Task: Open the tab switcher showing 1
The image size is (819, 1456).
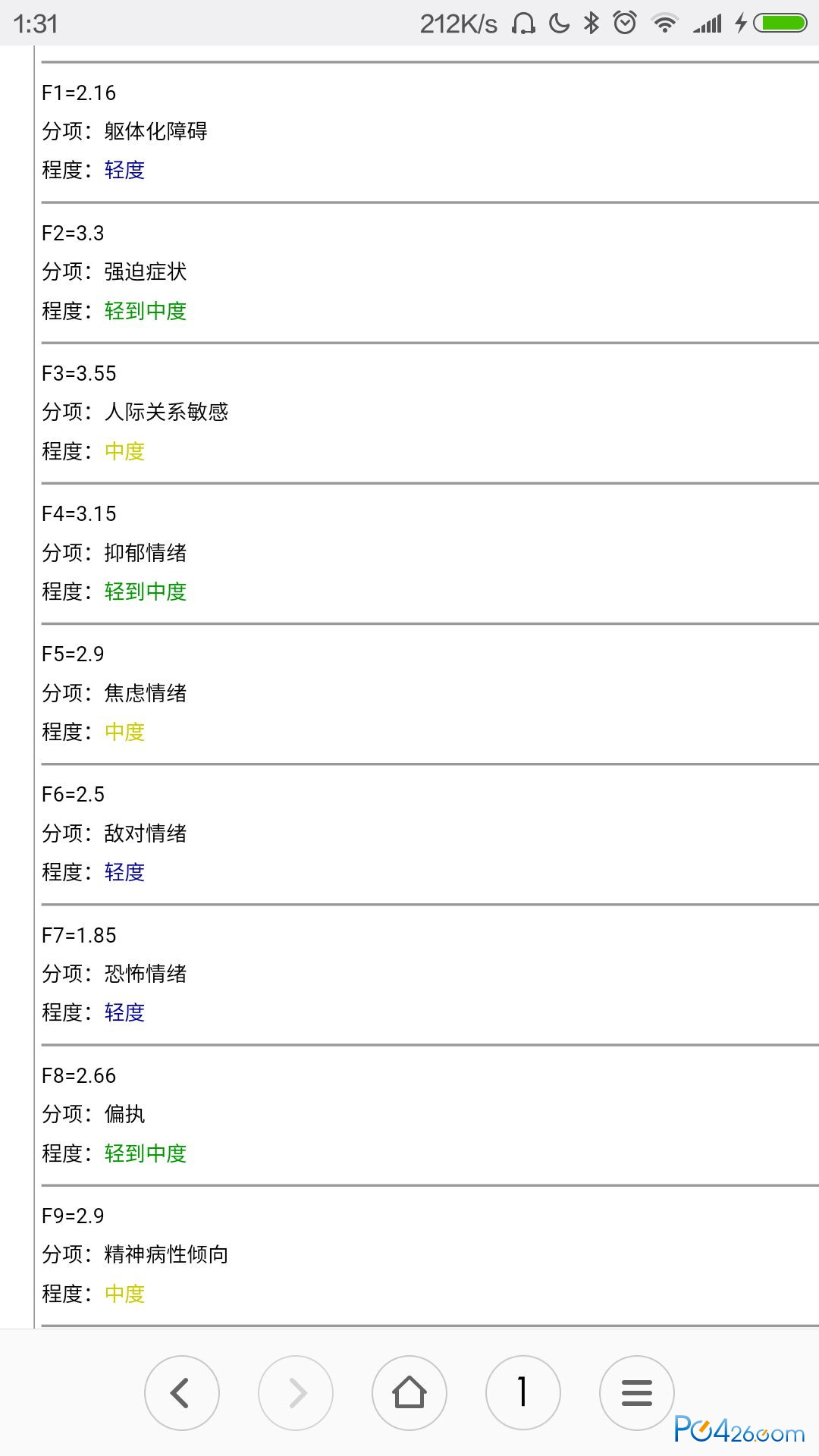Action: [x=523, y=1392]
